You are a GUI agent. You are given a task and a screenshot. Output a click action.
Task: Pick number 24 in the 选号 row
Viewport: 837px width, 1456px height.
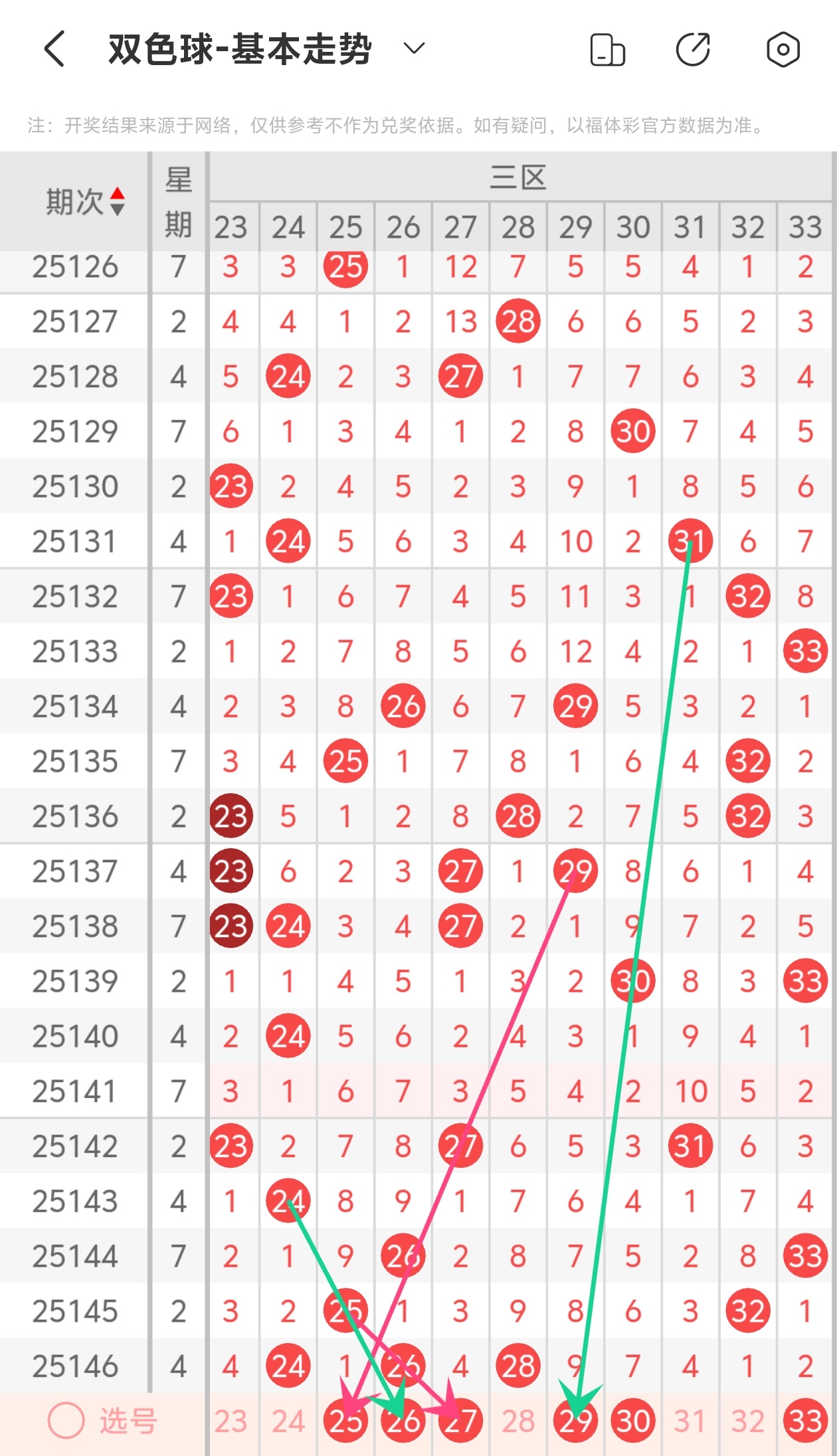pos(288,1422)
